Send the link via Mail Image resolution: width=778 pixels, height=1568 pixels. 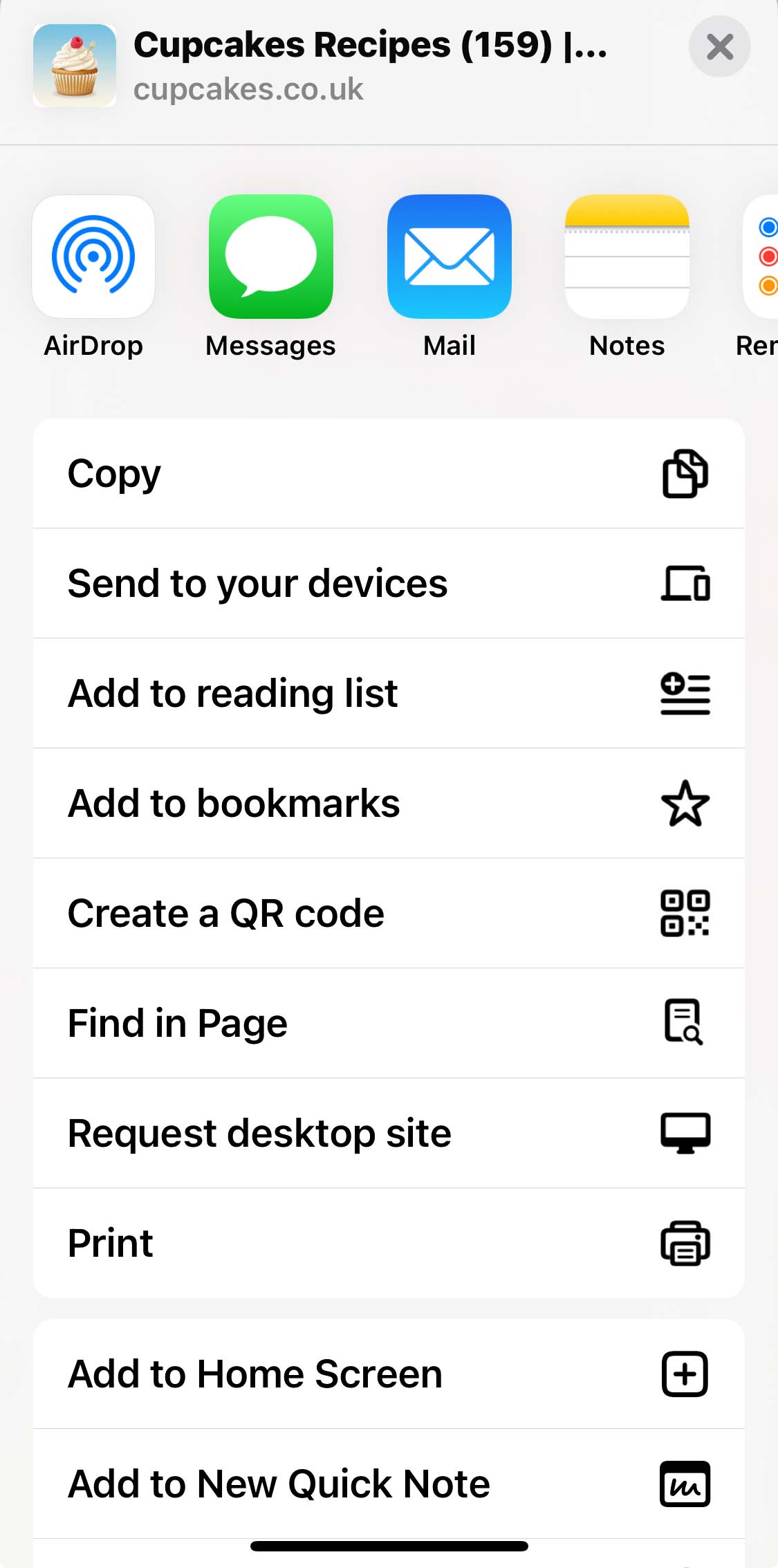click(x=449, y=255)
